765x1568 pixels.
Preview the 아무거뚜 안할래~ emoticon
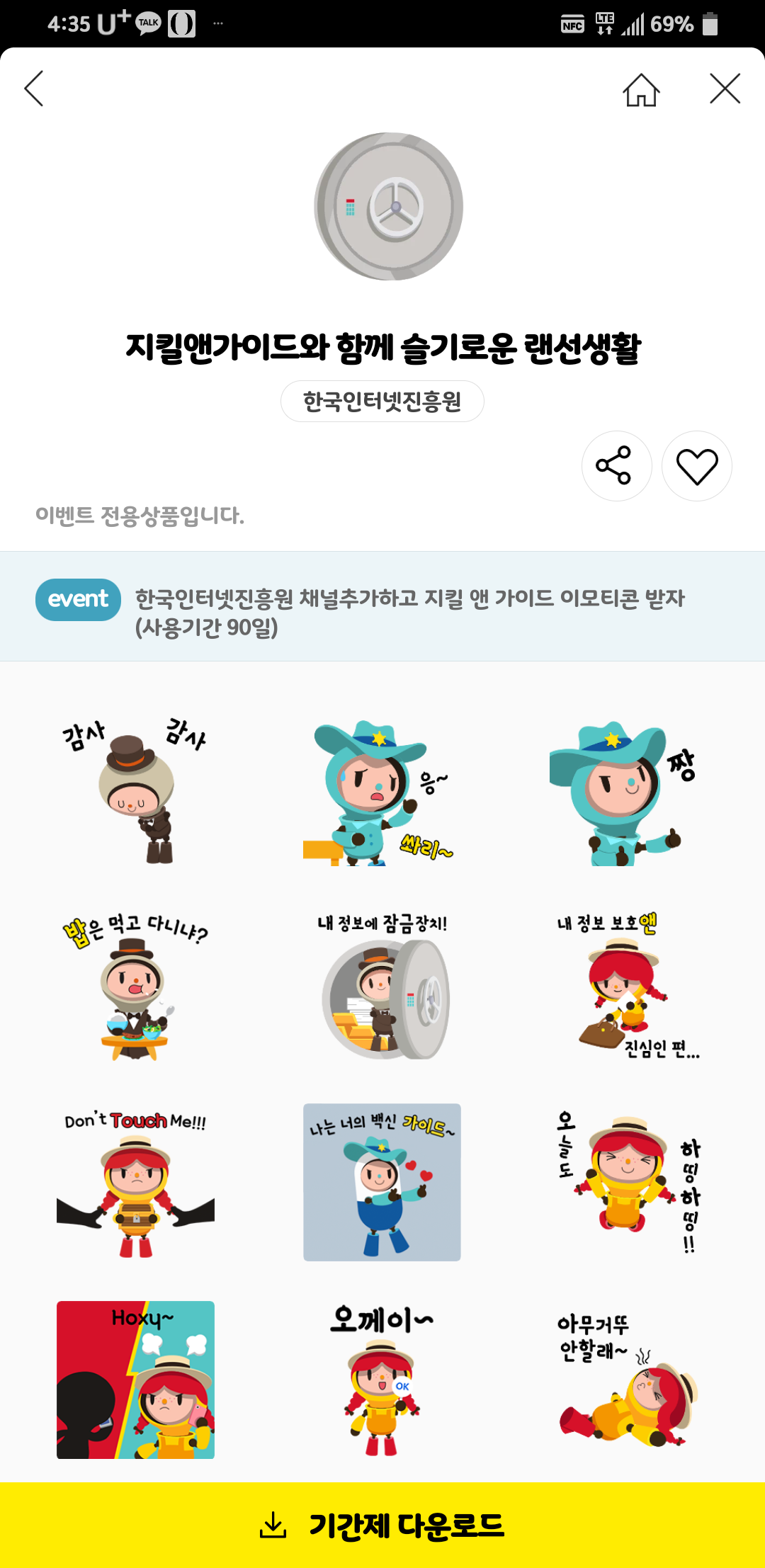coord(627,1380)
